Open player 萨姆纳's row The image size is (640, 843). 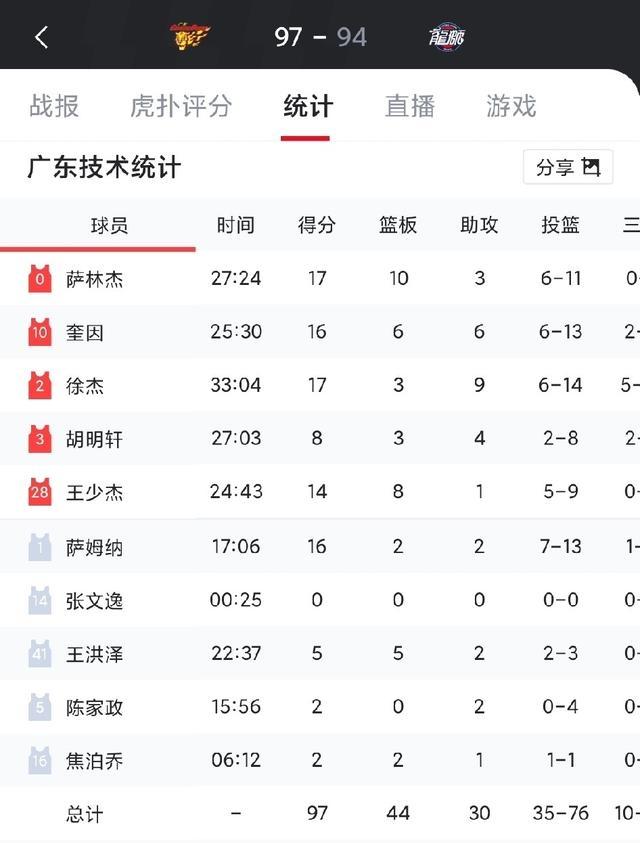95,548
